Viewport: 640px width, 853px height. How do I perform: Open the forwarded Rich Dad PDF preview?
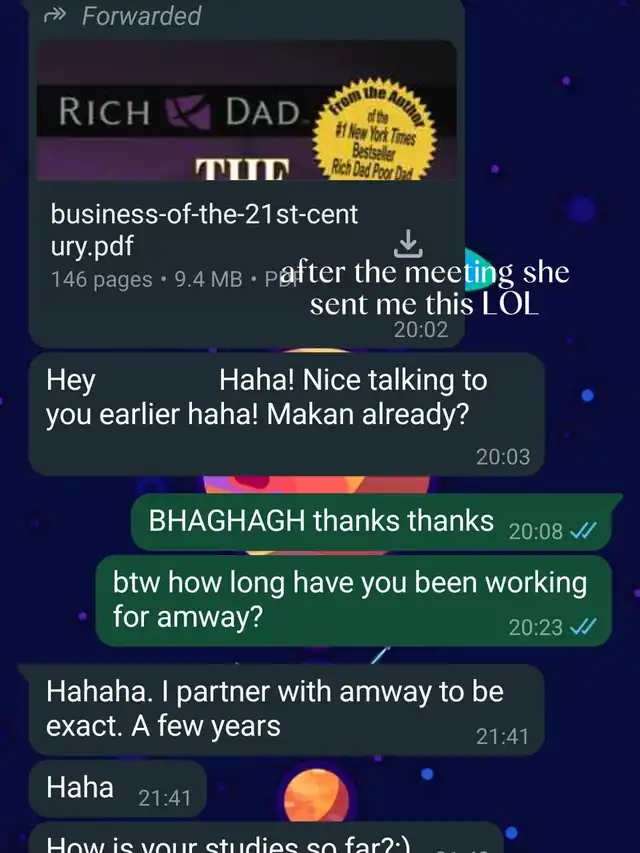[247, 110]
